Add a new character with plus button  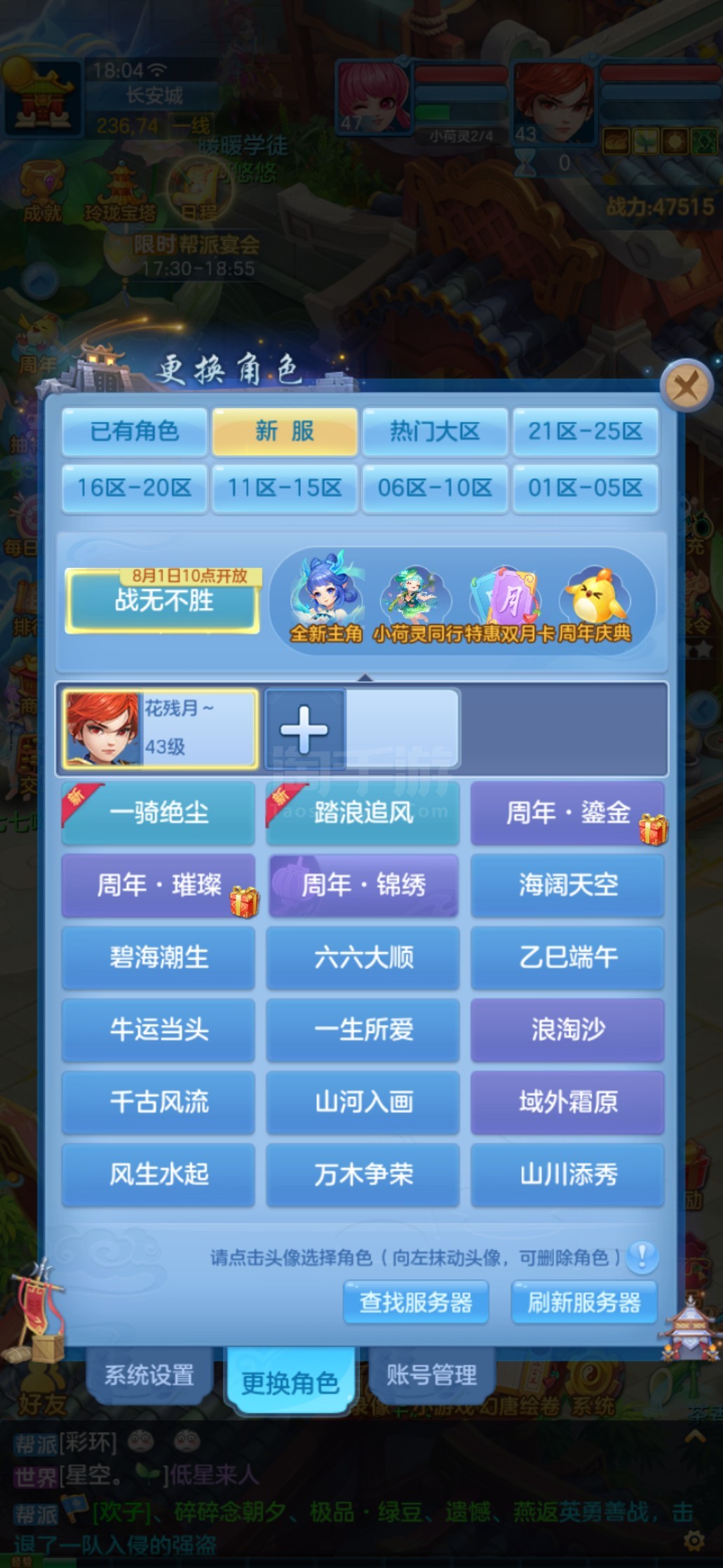pyautogui.click(x=304, y=729)
